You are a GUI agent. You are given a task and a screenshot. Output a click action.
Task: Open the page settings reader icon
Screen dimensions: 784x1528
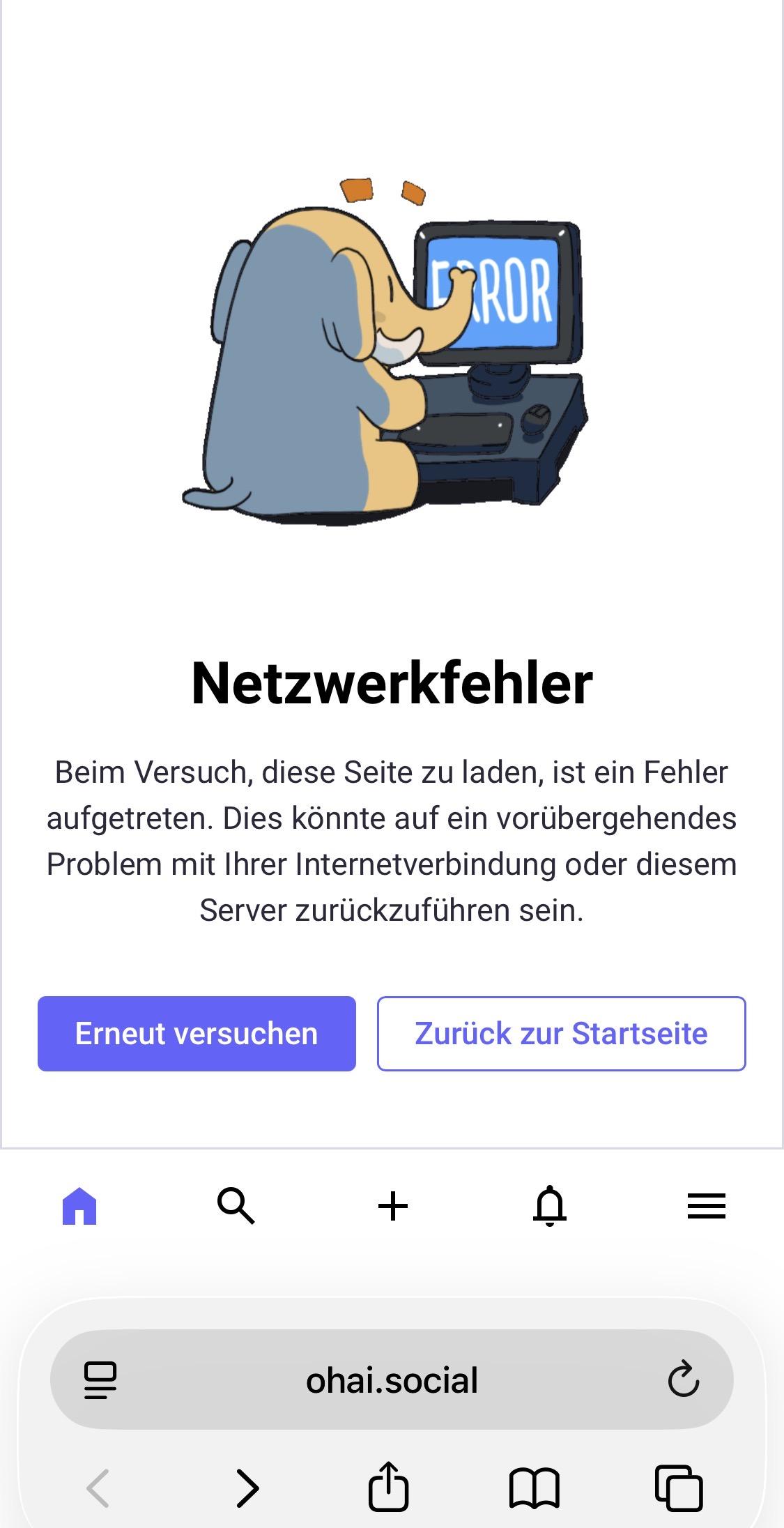pos(100,1380)
